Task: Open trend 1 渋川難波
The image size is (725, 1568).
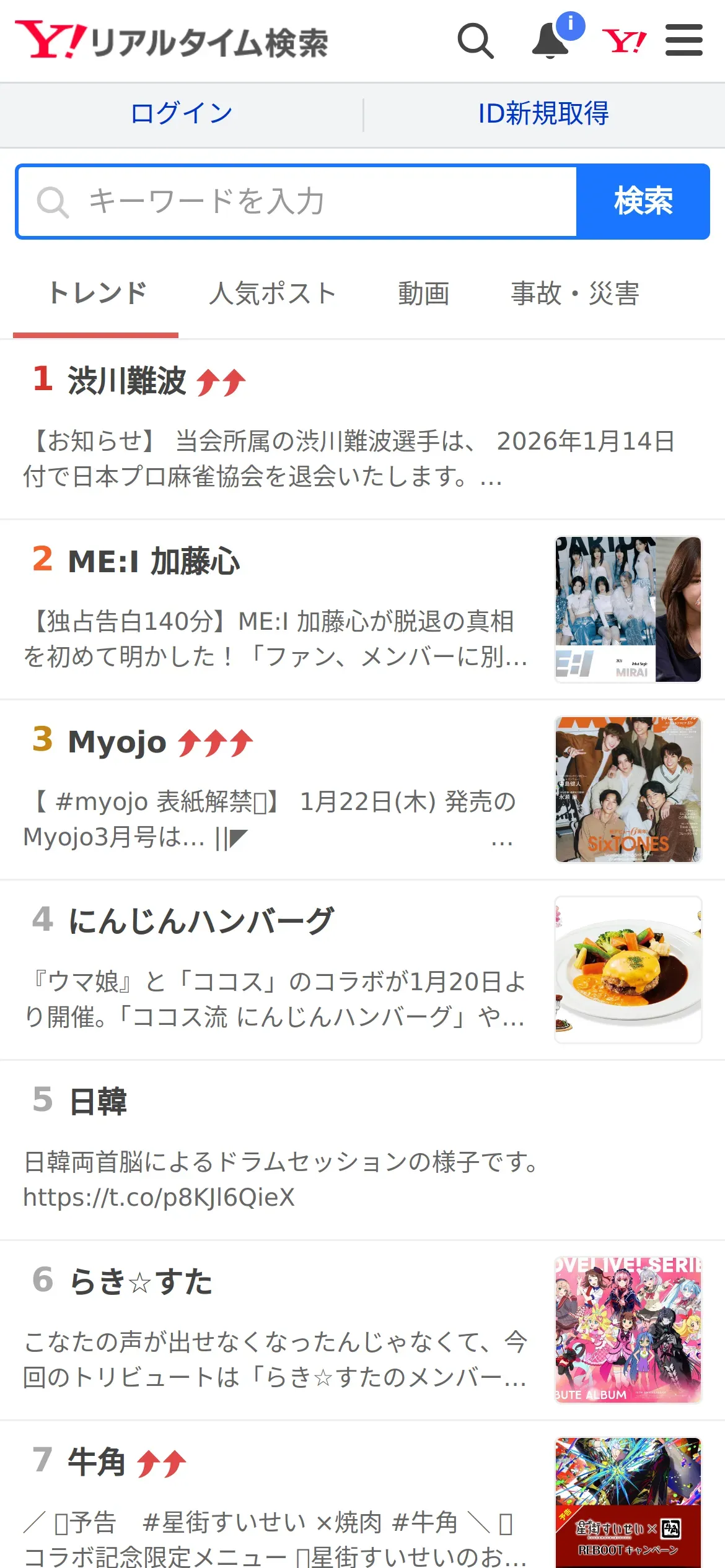Action: (x=127, y=380)
